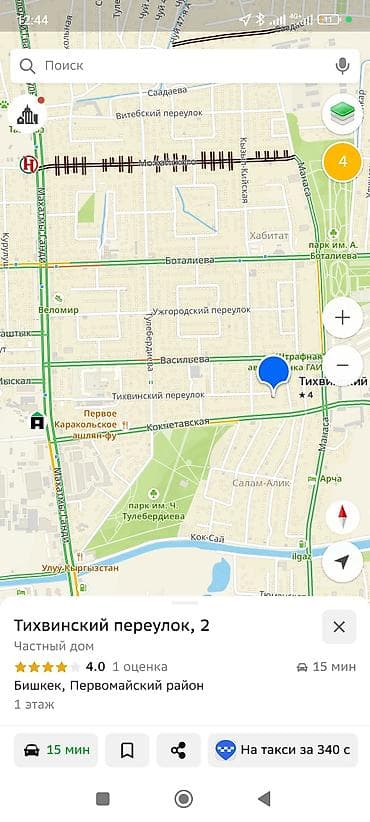Go to home screen via system button
The width and height of the screenshot is (370, 822).
tap(183, 799)
